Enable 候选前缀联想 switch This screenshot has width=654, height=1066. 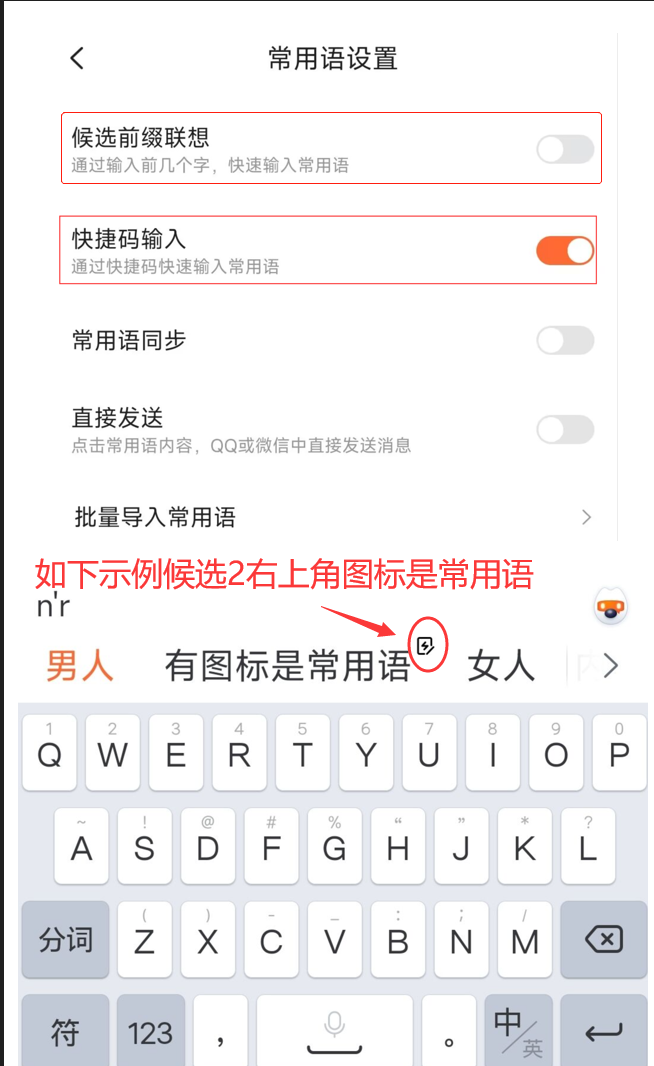[565, 149]
